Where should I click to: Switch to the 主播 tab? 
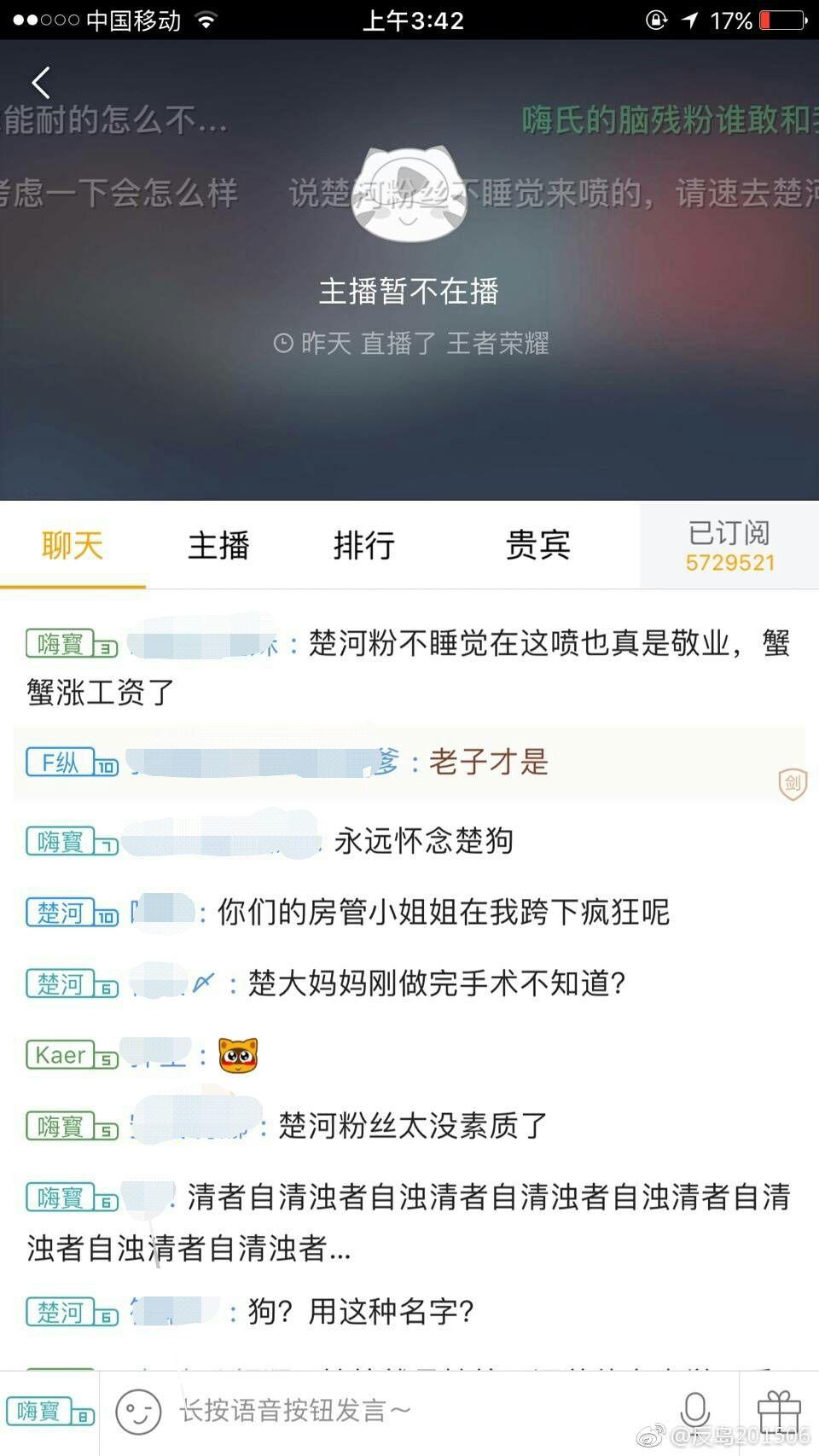point(218,545)
